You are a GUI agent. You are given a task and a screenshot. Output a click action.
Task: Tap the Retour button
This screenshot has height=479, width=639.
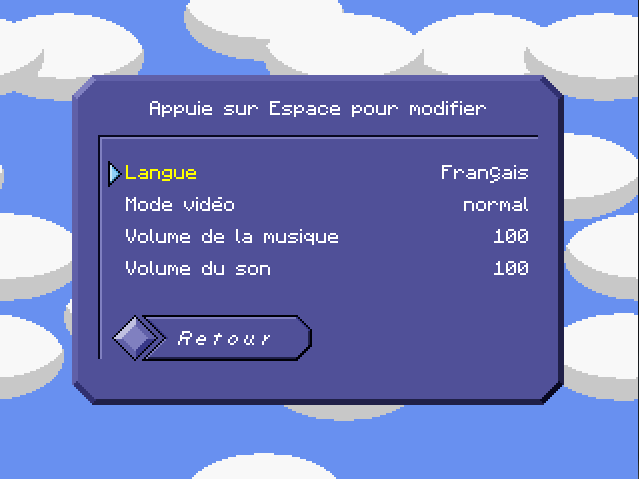tap(224, 338)
